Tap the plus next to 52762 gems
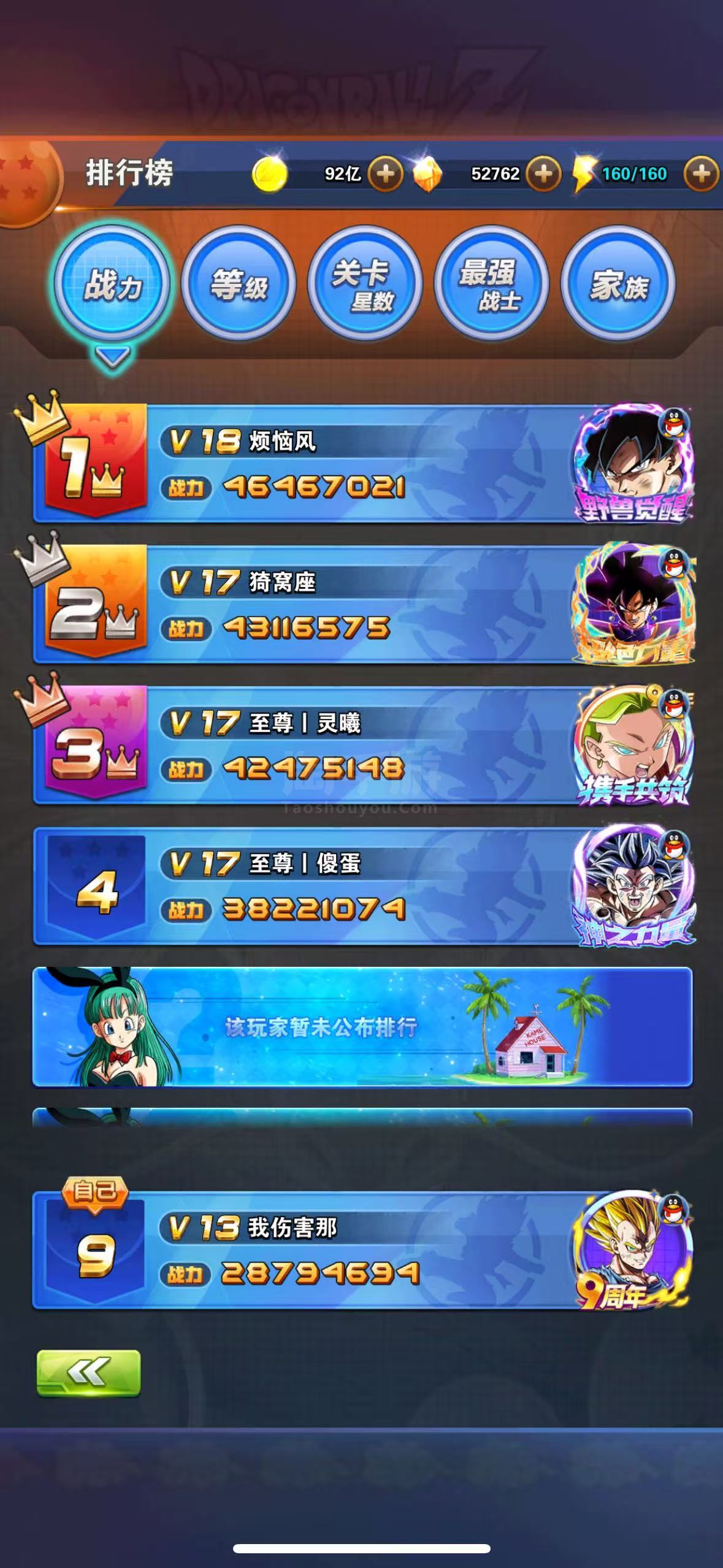Image resolution: width=723 pixels, height=1568 pixels. pyautogui.click(x=543, y=174)
